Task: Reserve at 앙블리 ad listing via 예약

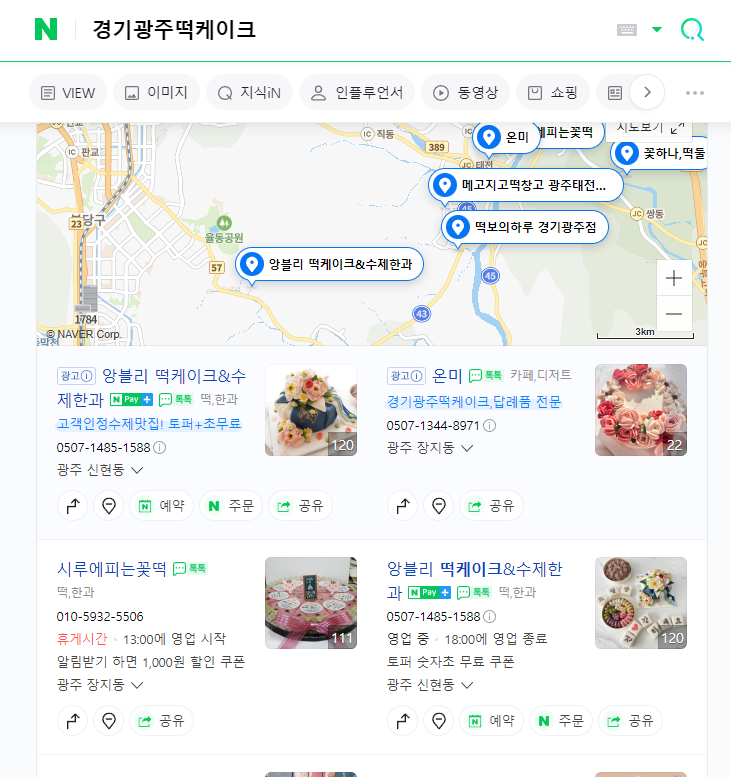Action: [161, 505]
